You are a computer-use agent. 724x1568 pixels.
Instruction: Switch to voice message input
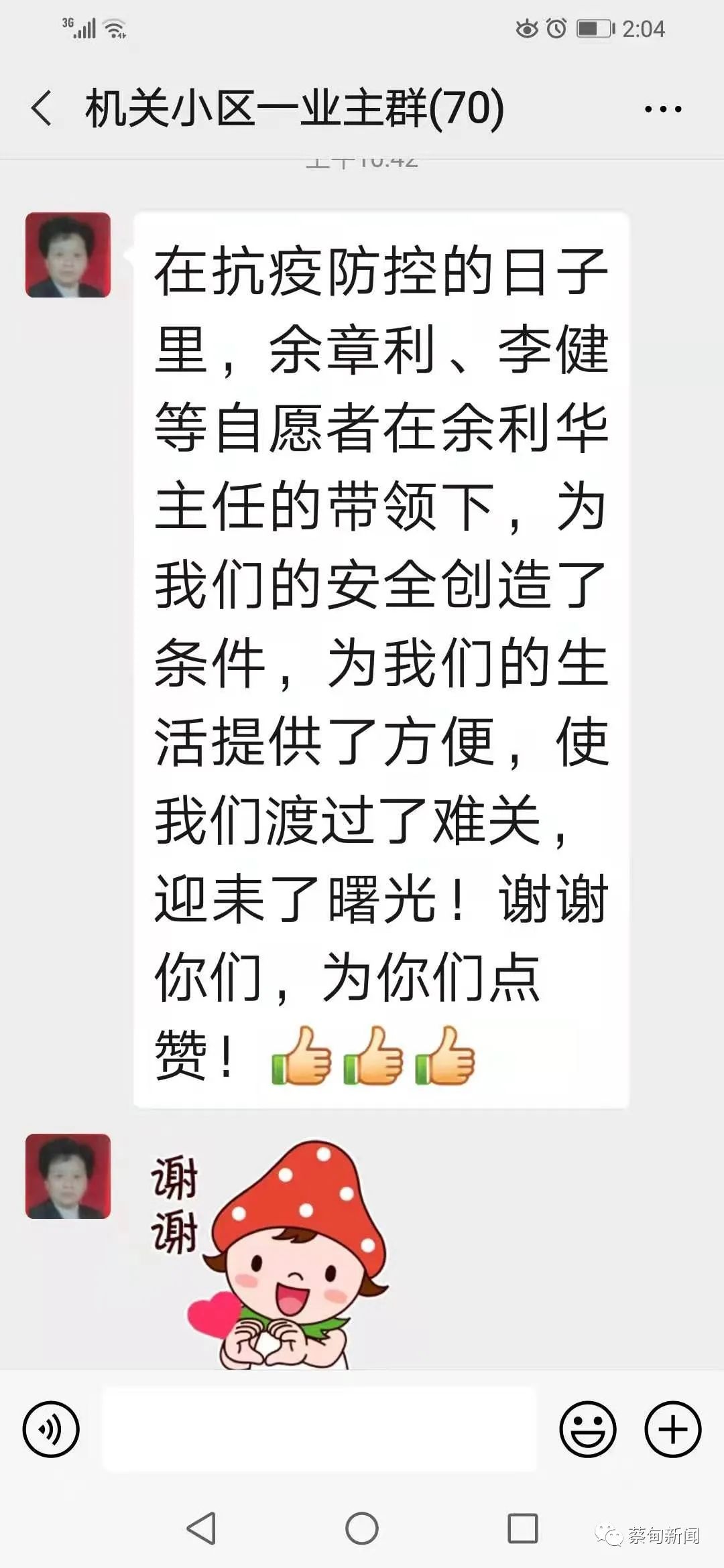pos(51,1429)
